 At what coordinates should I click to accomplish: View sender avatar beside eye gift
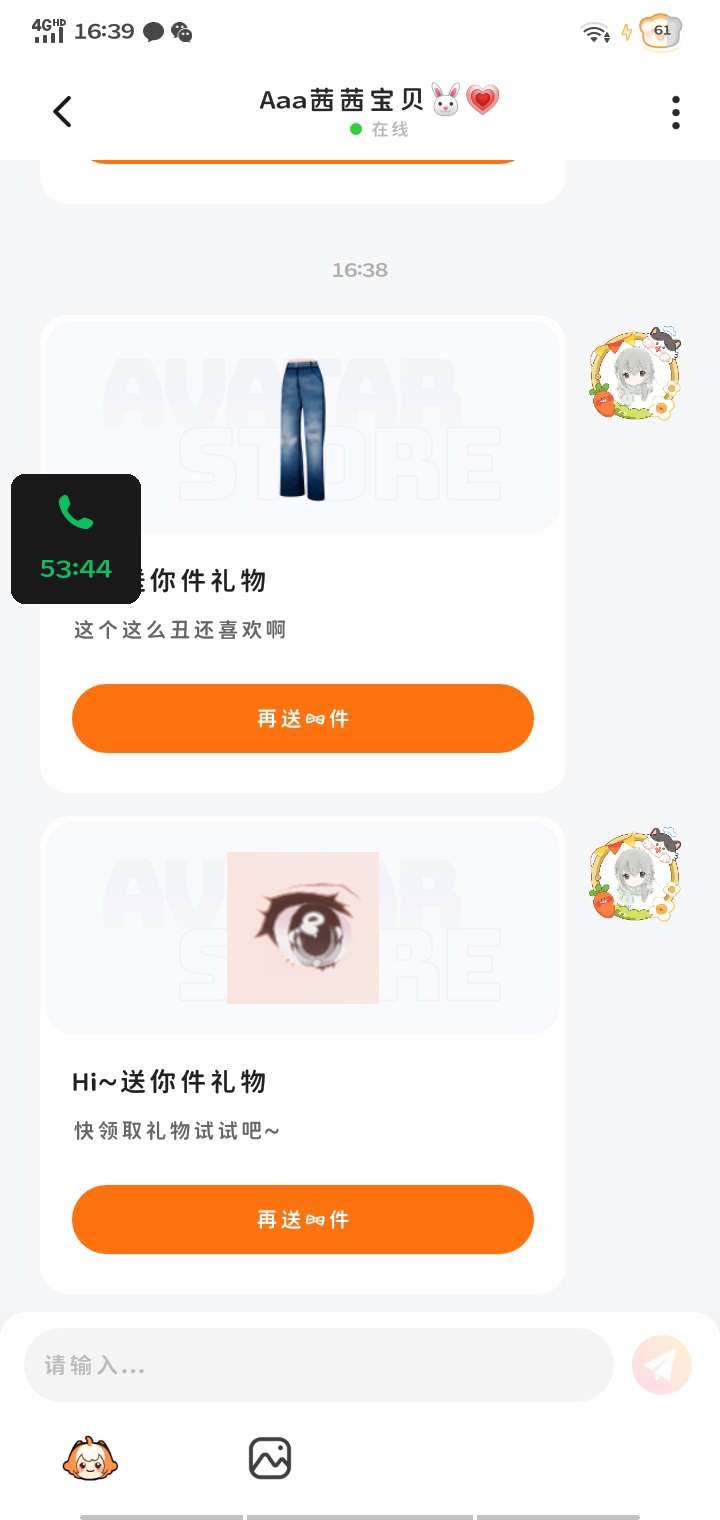click(x=635, y=875)
